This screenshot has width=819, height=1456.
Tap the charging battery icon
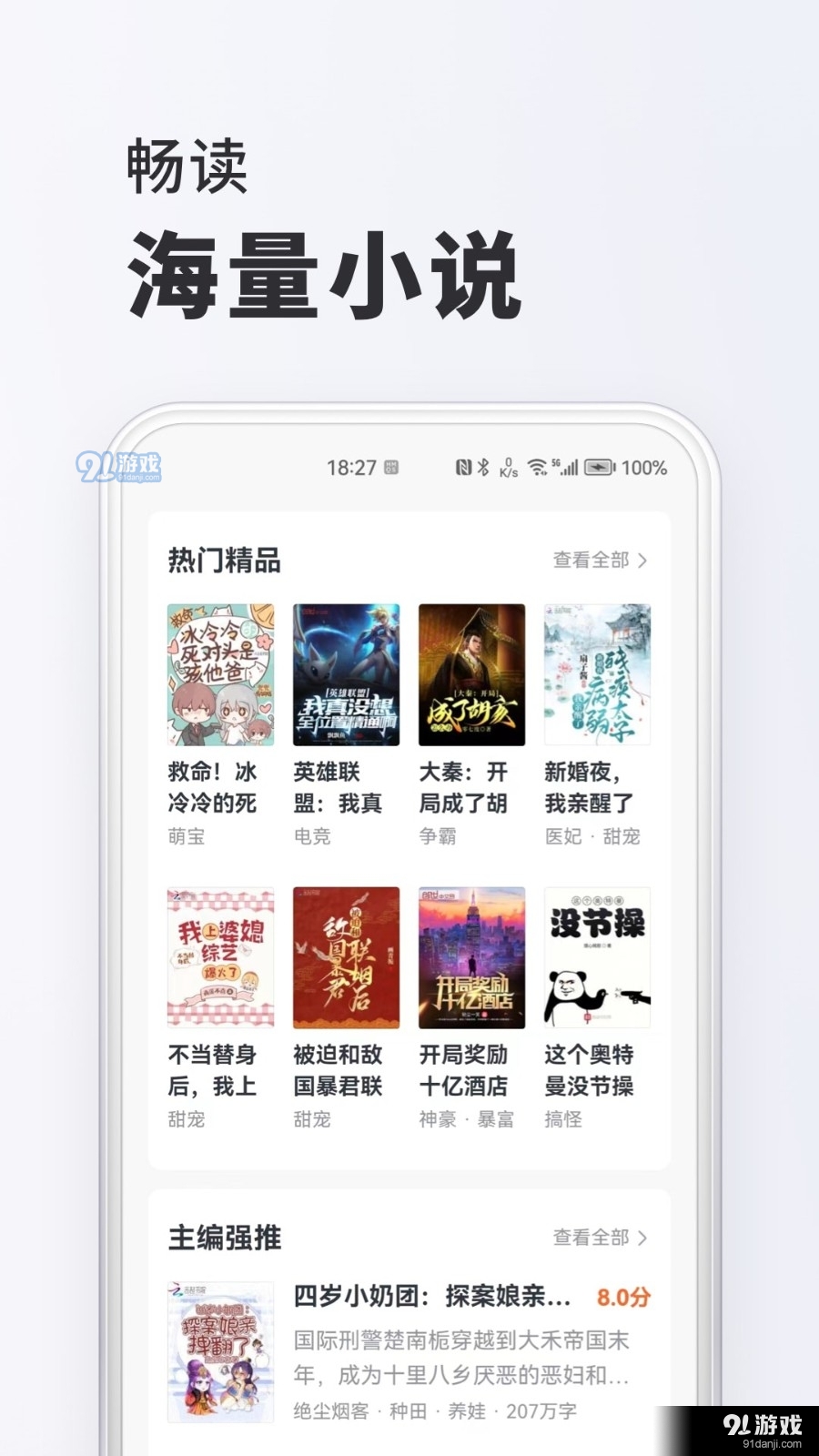(x=599, y=468)
